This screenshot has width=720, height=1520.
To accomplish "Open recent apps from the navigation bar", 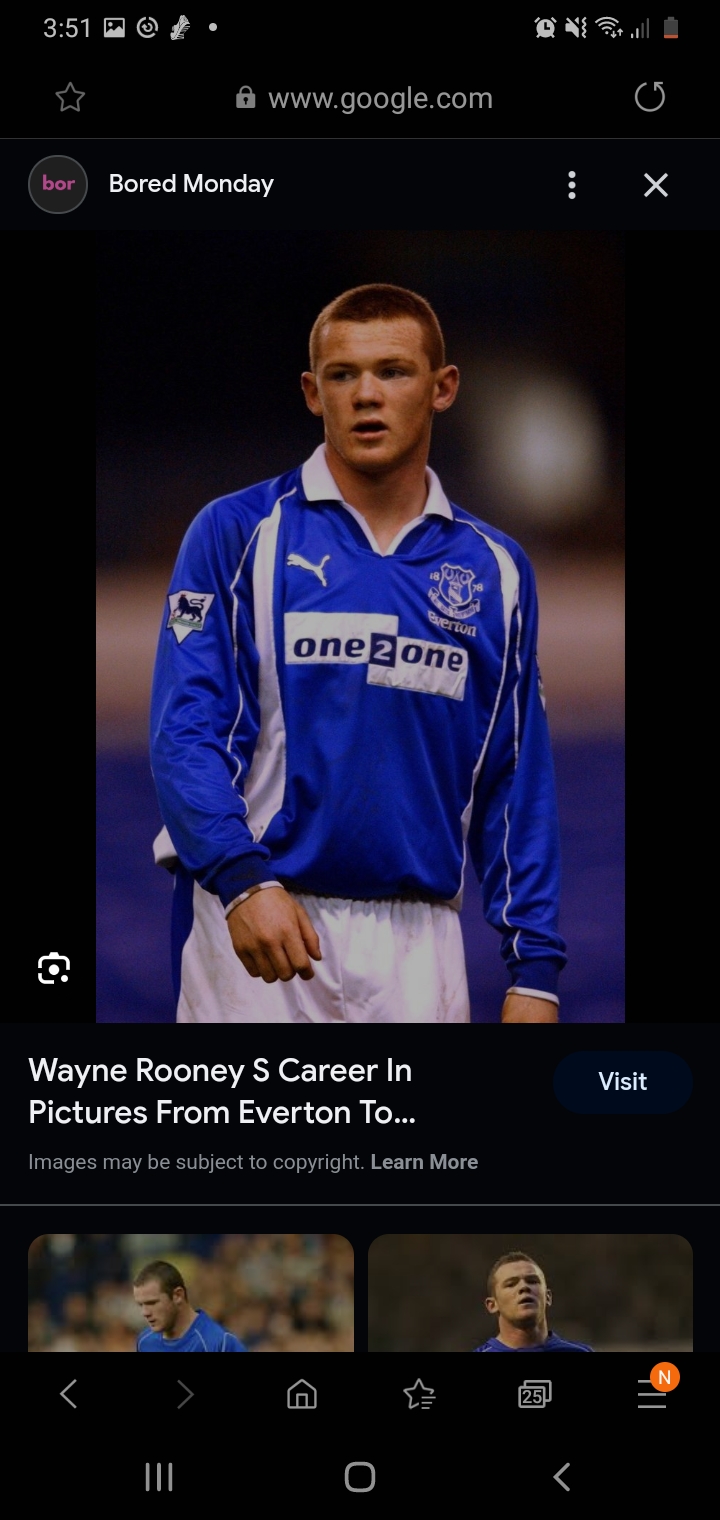I will 159,1477.
